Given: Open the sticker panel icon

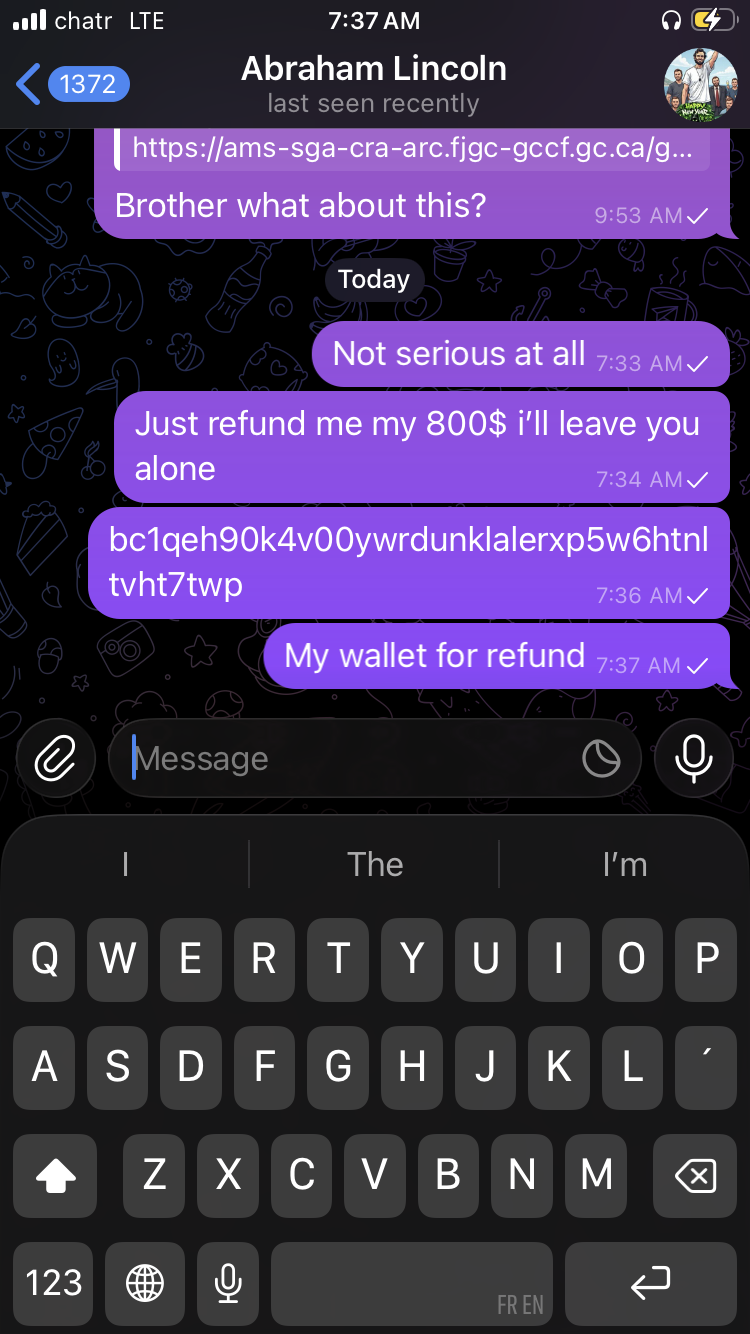Looking at the screenshot, I should tap(601, 759).
